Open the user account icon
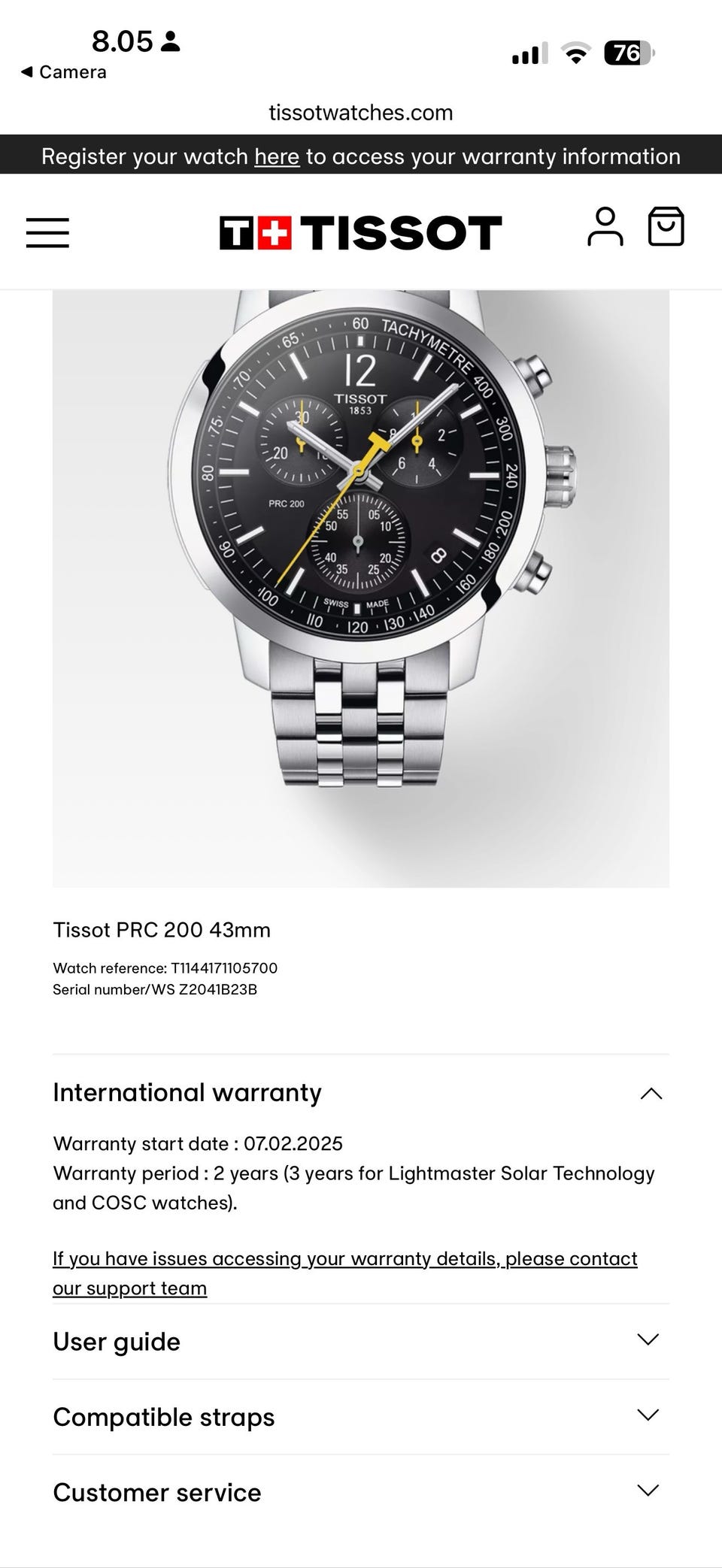Screen dimensions: 722x1568 point(605,227)
